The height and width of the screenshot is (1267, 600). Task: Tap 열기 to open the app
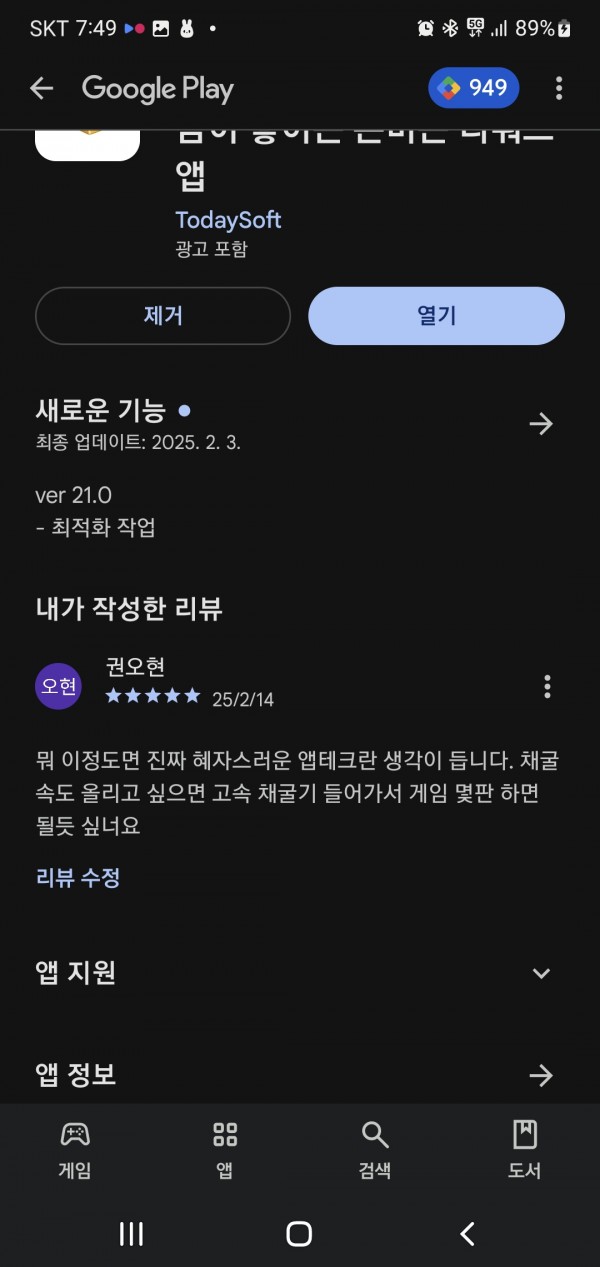tap(436, 316)
